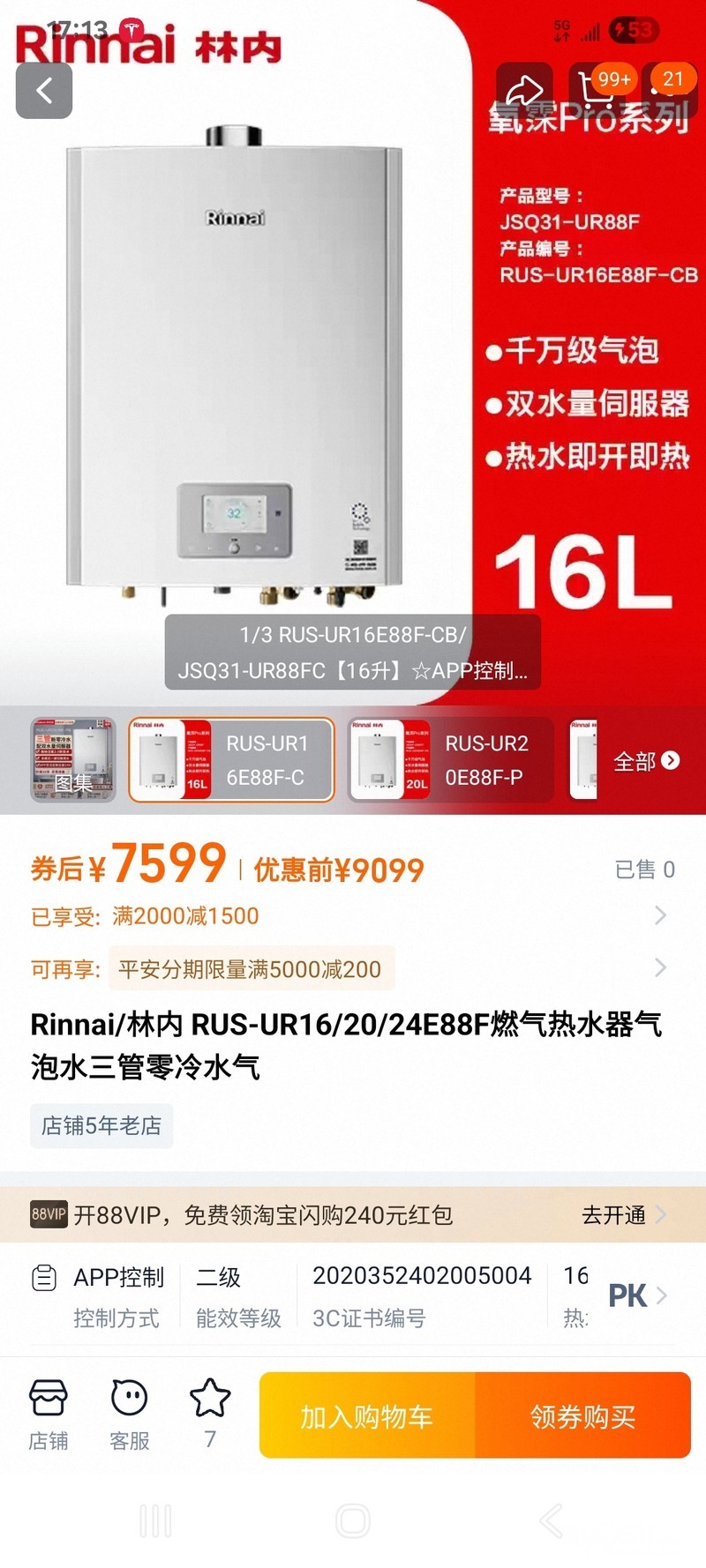The height and width of the screenshot is (1568, 706).
Task: Visit the 店铺 store page
Action: tap(49, 1415)
